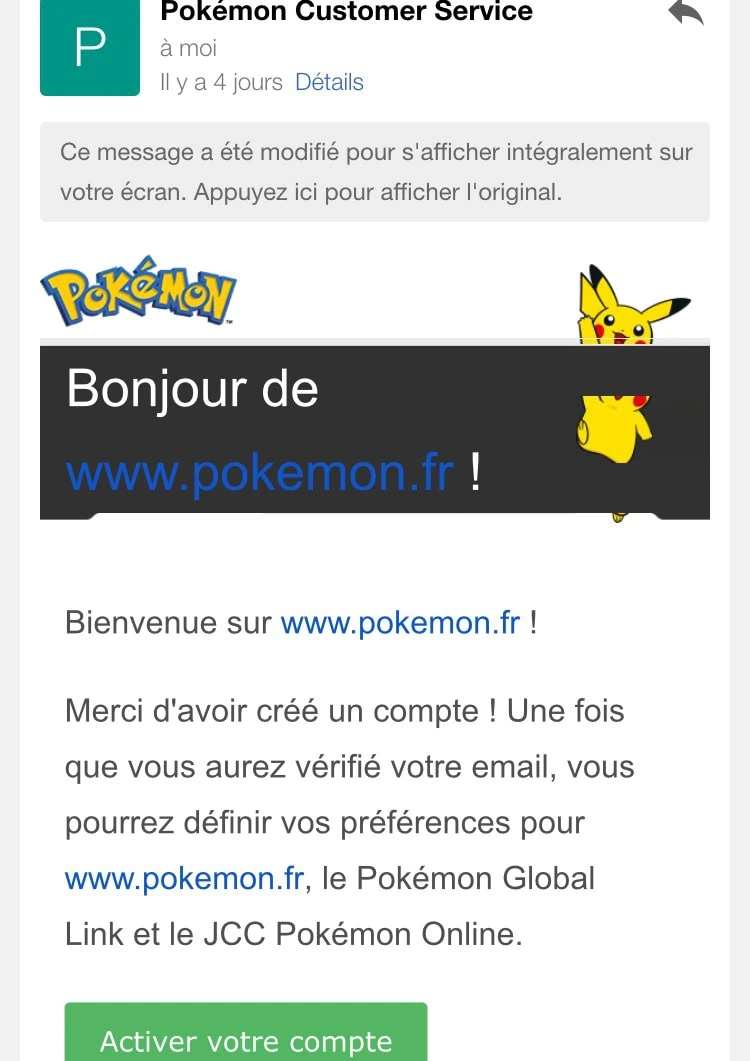Viewport: 750px width, 1061px height.
Task: Open the www.pokemon.fr link before Pokémon Global Link
Action: (184, 879)
